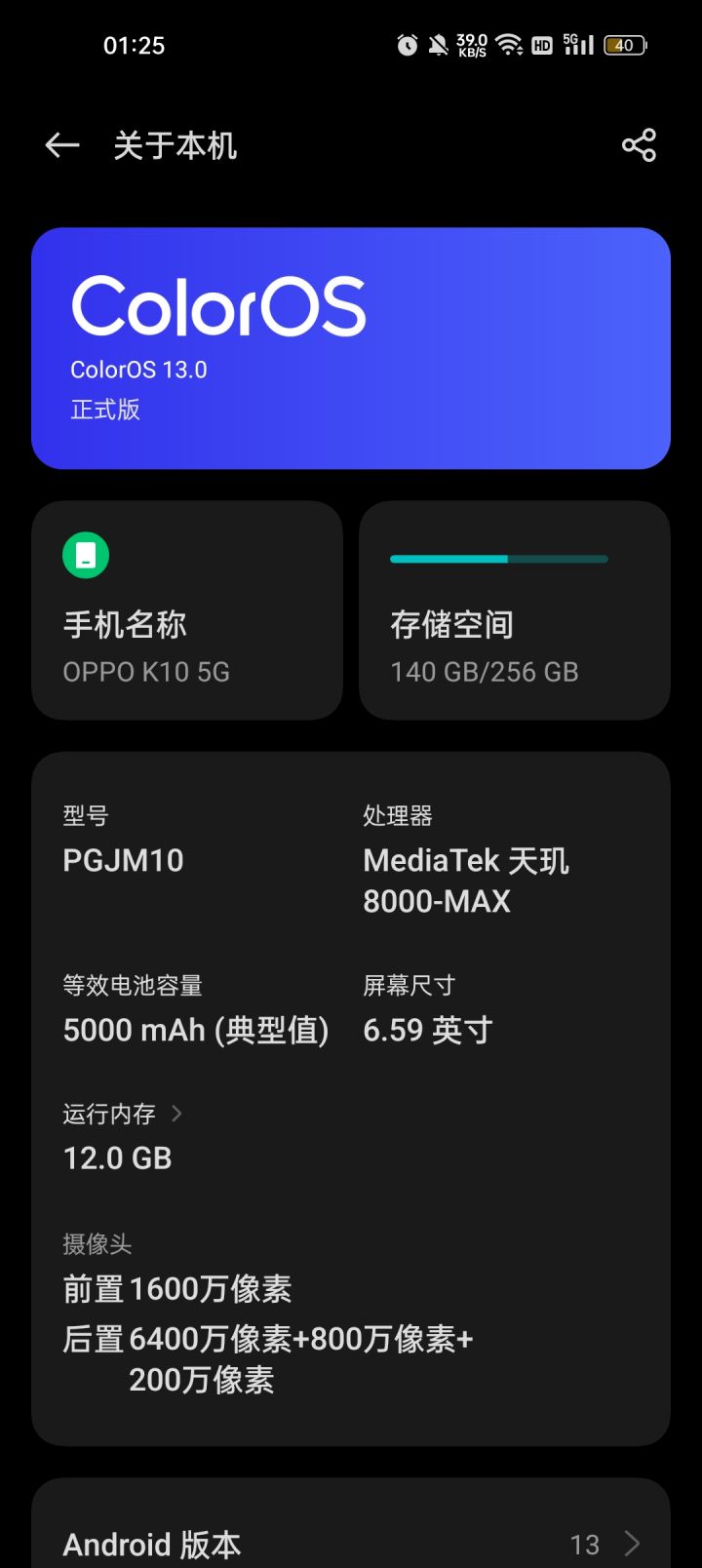702x1568 pixels.
Task: Open the ColorOS 13.0 version card
Action: tap(351, 348)
